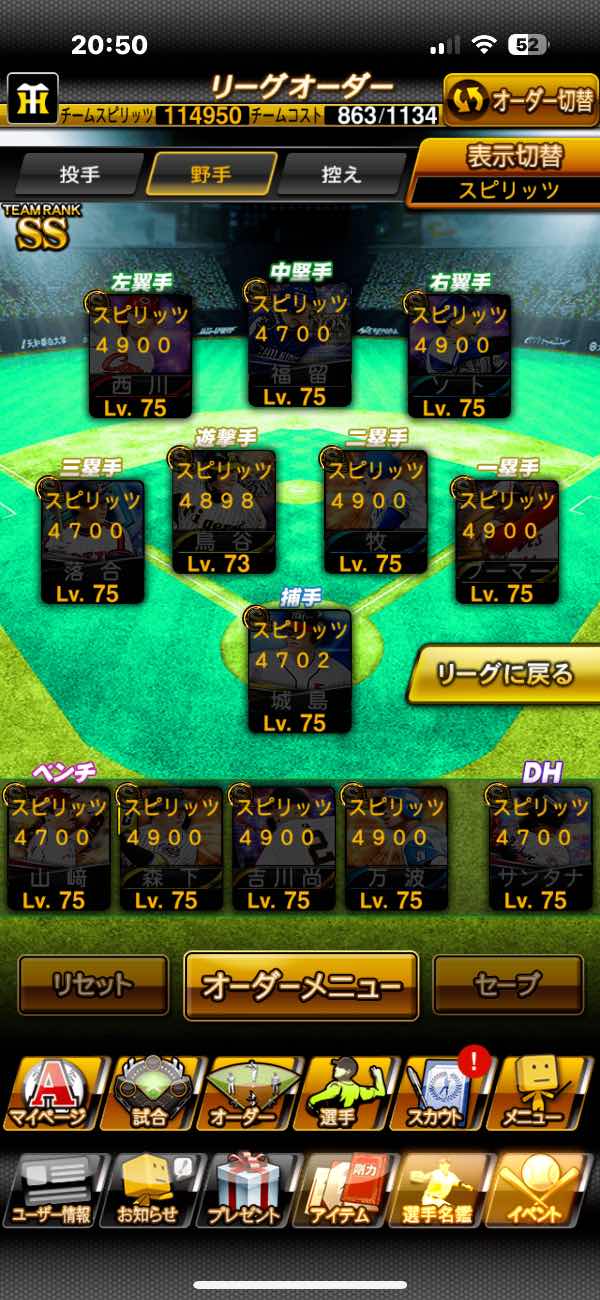Save the order with セーブ
600x1300 pixels.
[507, 985]
